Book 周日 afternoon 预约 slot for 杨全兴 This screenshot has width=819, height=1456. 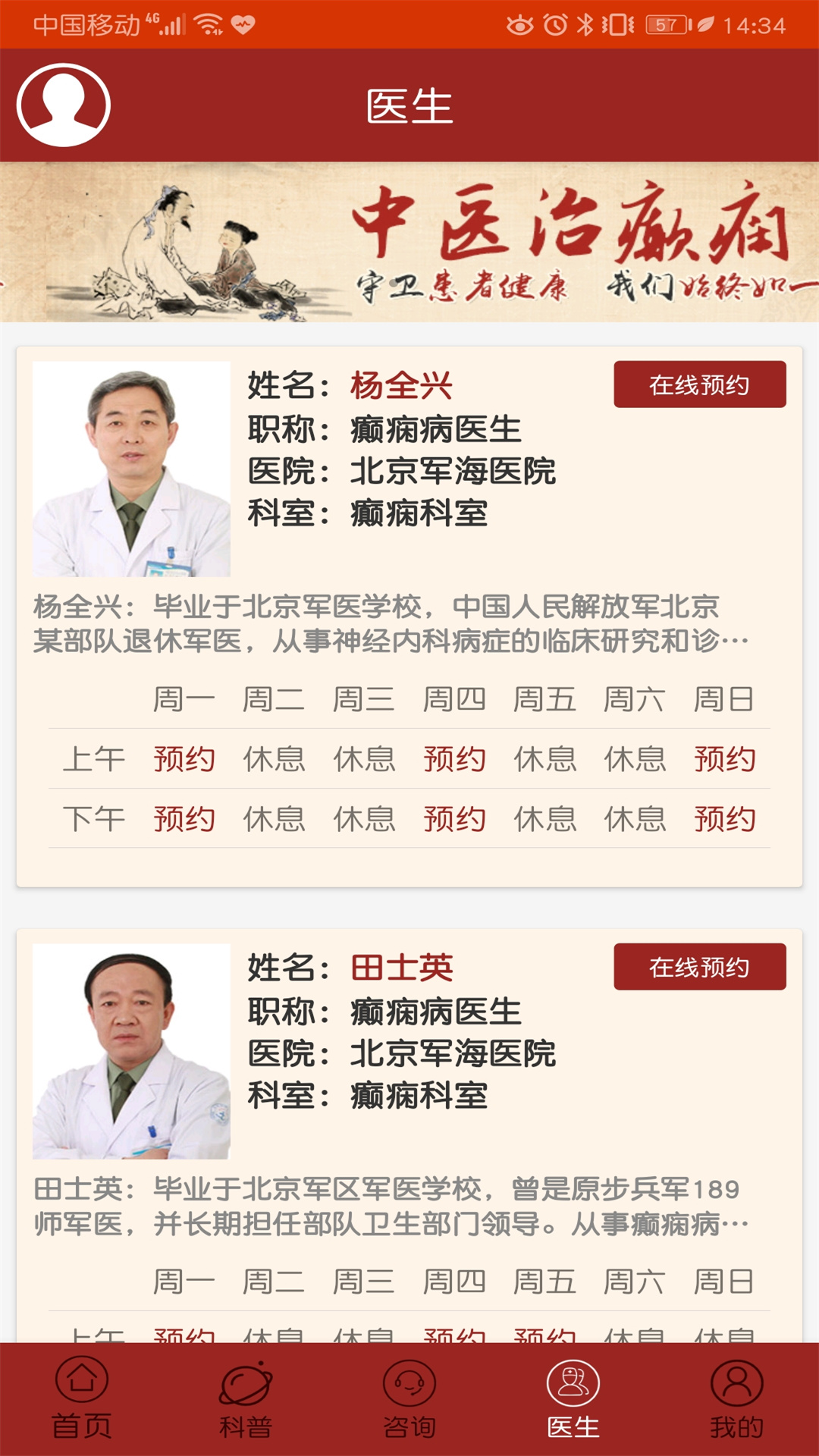pyautogui.click(x=726, y=817)
